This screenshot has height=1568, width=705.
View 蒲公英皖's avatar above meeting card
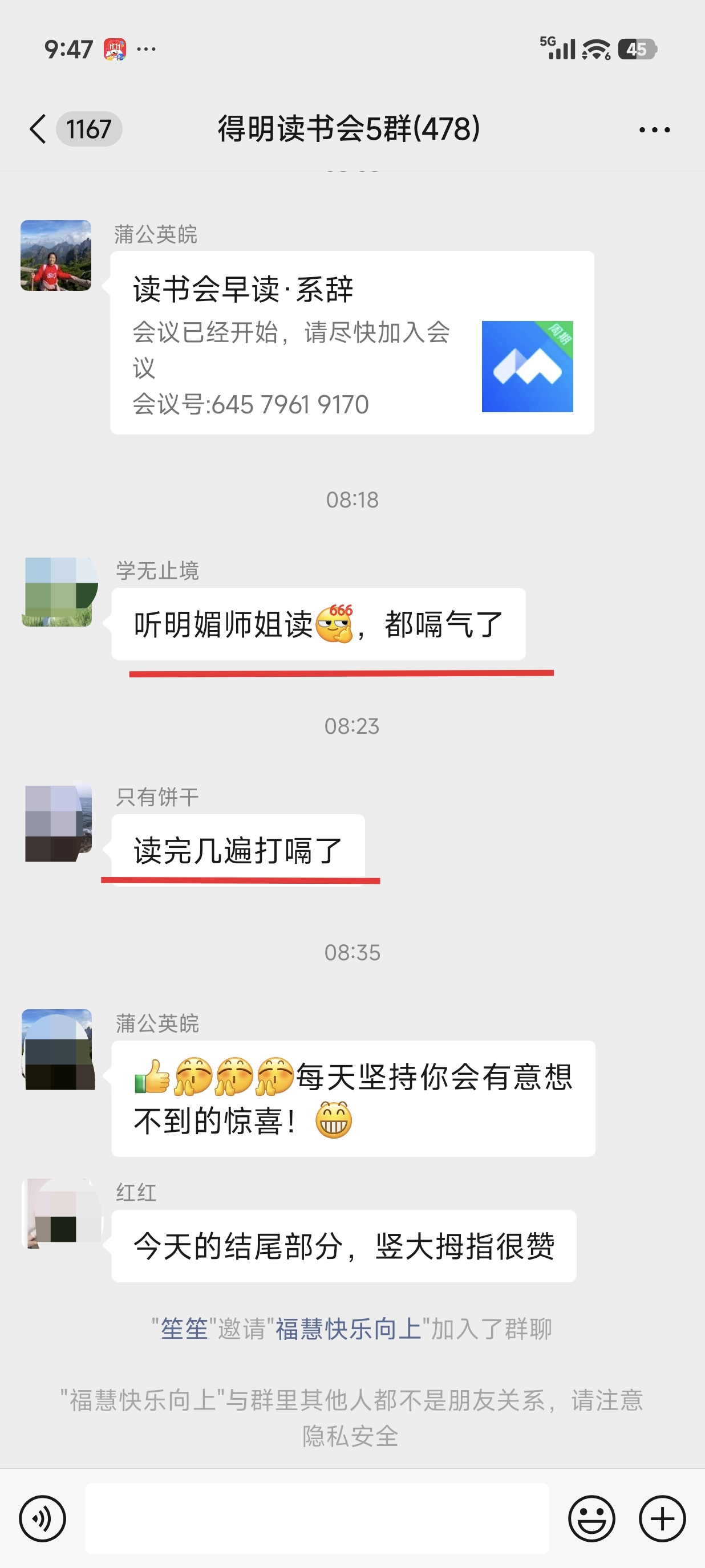pos(56,255)
